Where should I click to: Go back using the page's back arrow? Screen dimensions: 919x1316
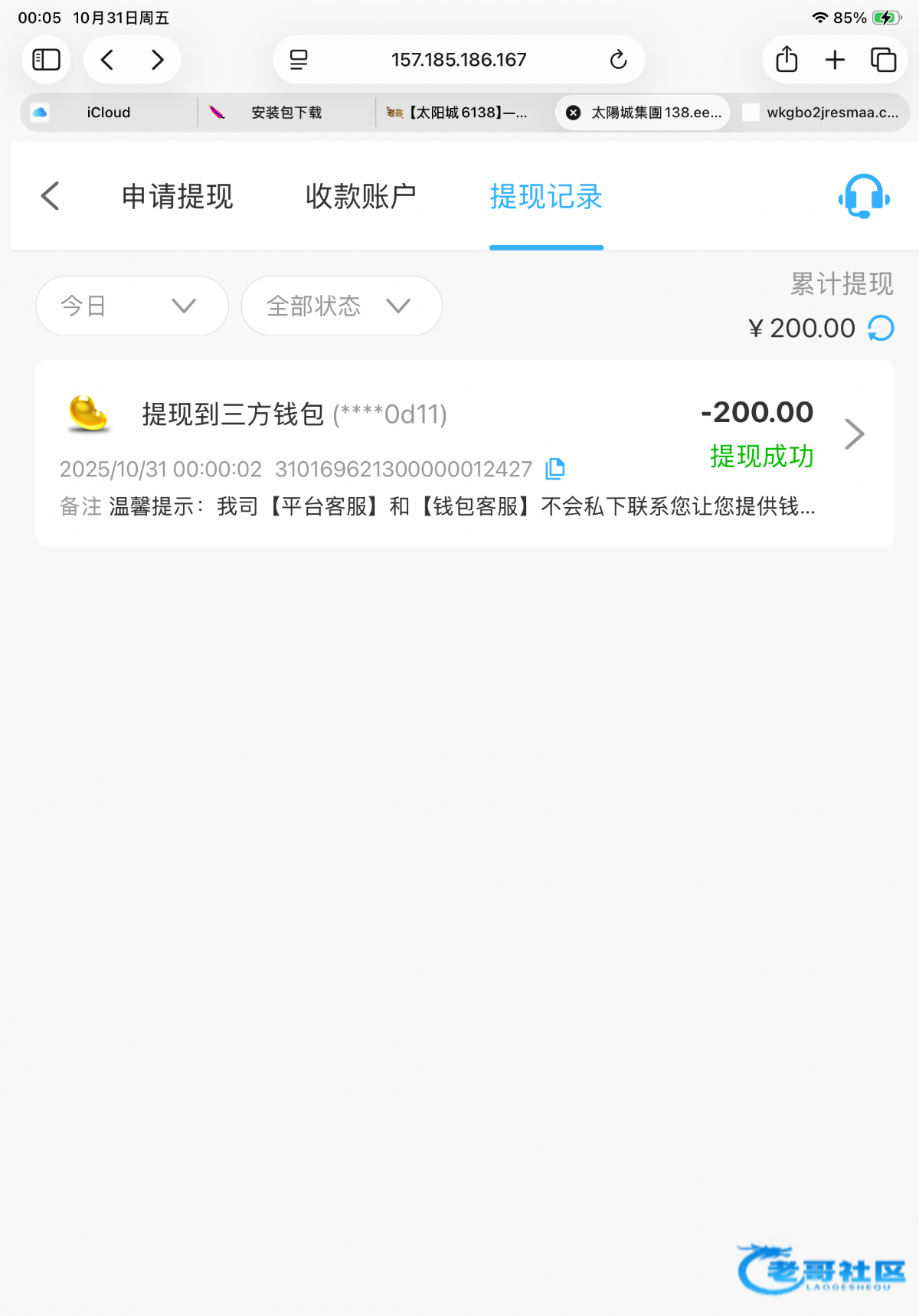coord(51,196)
